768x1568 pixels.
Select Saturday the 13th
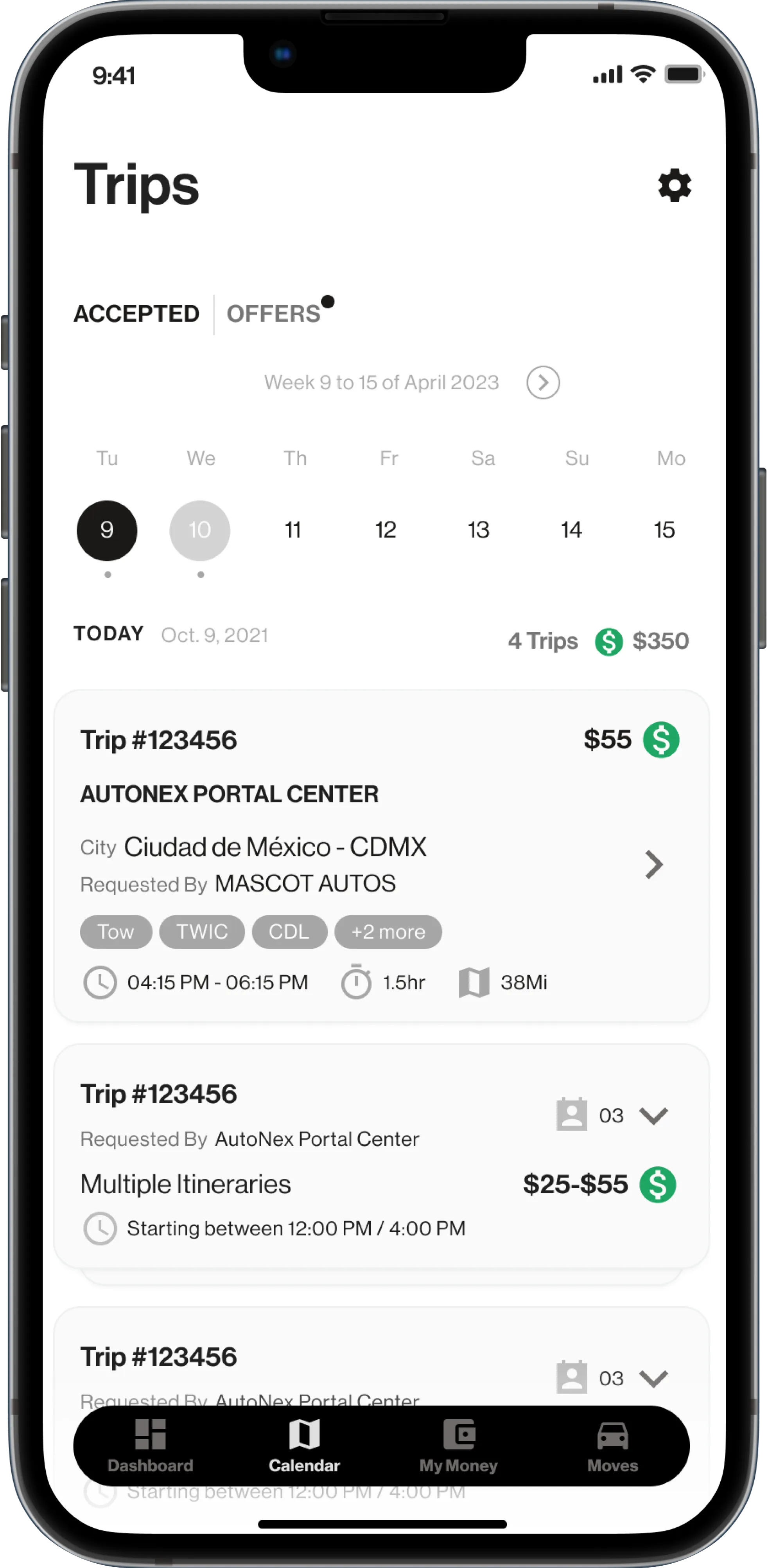click(x=479, y=530)
